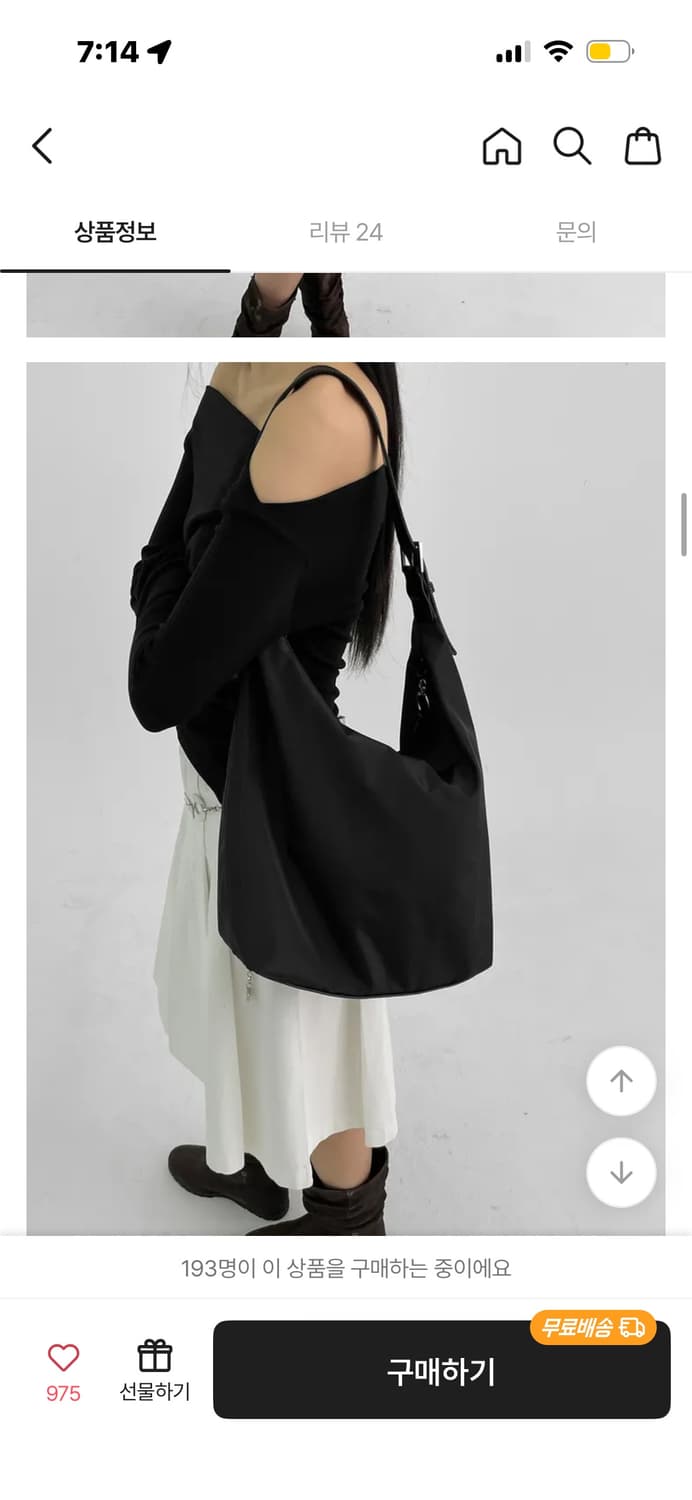Image resolution: width=692 pixels, height=1500 pixels.
Task: Switch to the 리뷰 24 tab
Action: tap(346, 233)
